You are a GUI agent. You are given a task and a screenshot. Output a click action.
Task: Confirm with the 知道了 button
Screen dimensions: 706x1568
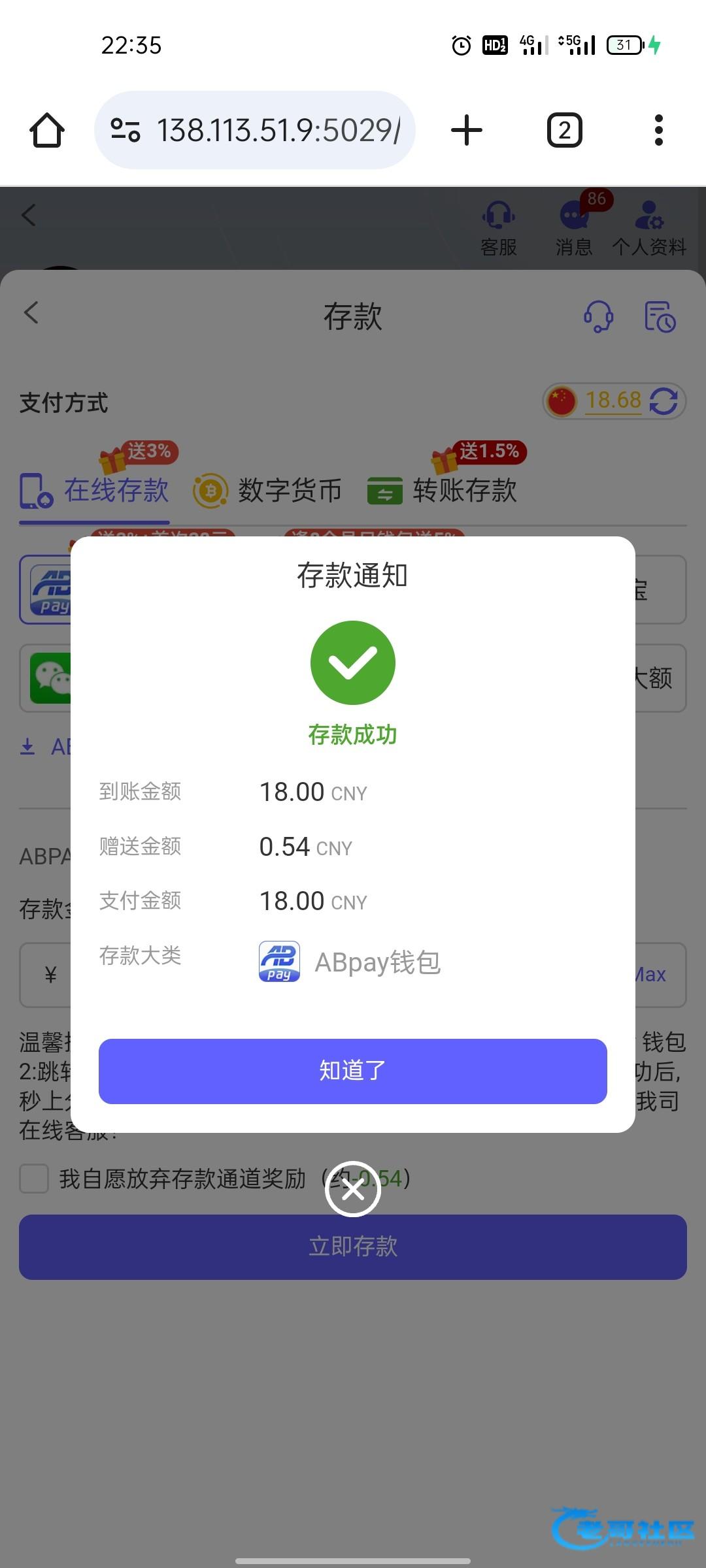point(352,1071)
